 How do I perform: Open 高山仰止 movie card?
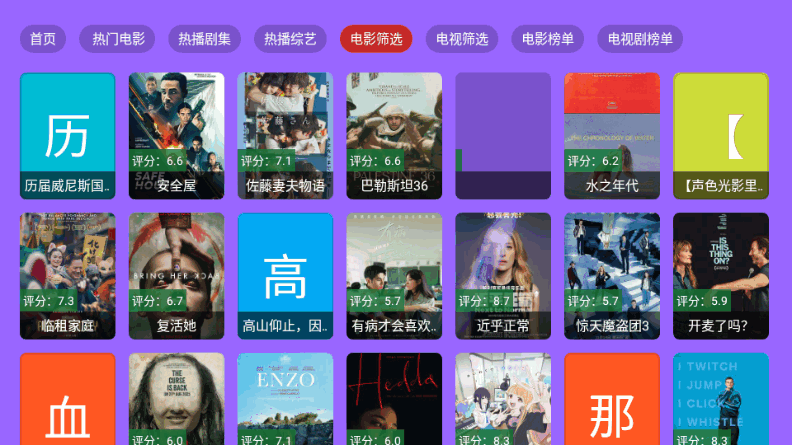(x=285, y=275)
